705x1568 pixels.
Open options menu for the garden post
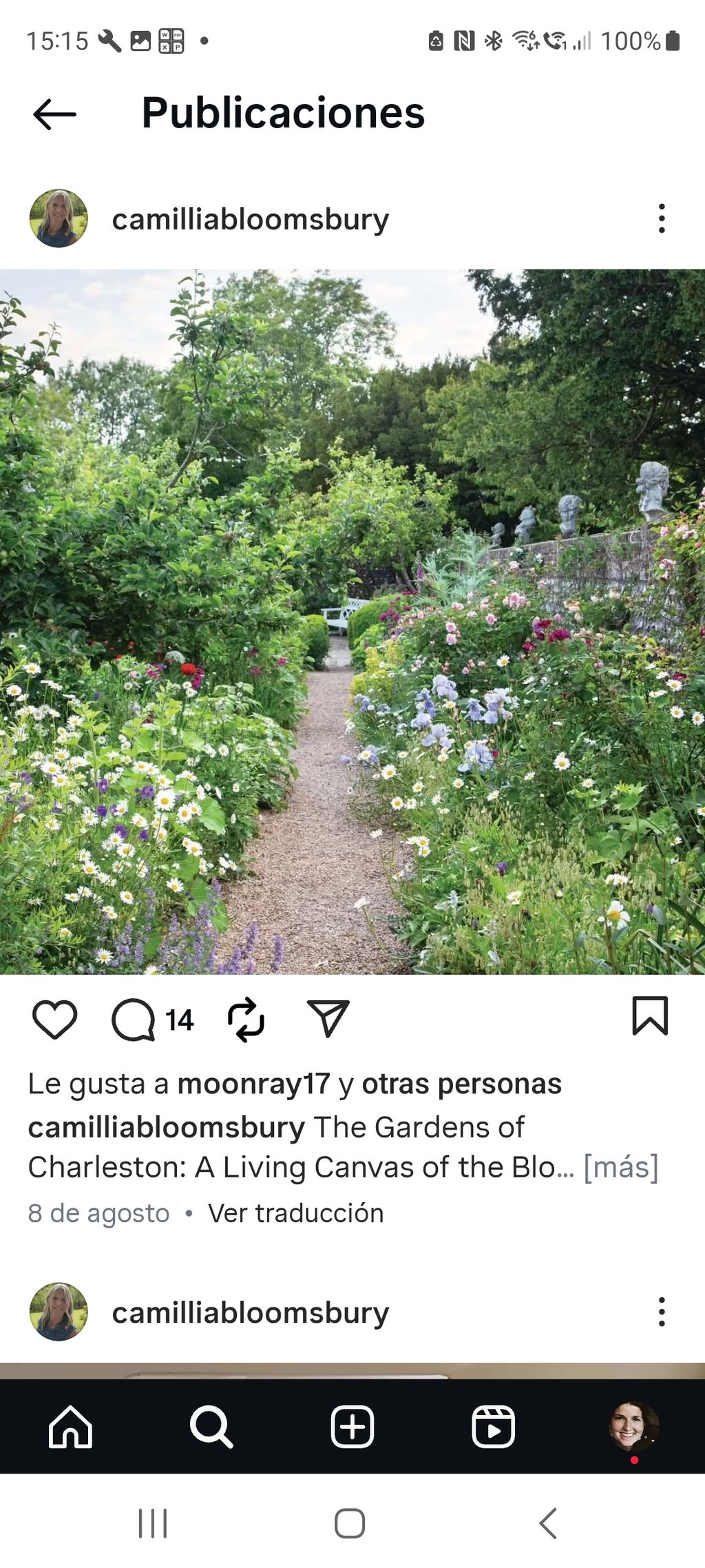point(661,218)
